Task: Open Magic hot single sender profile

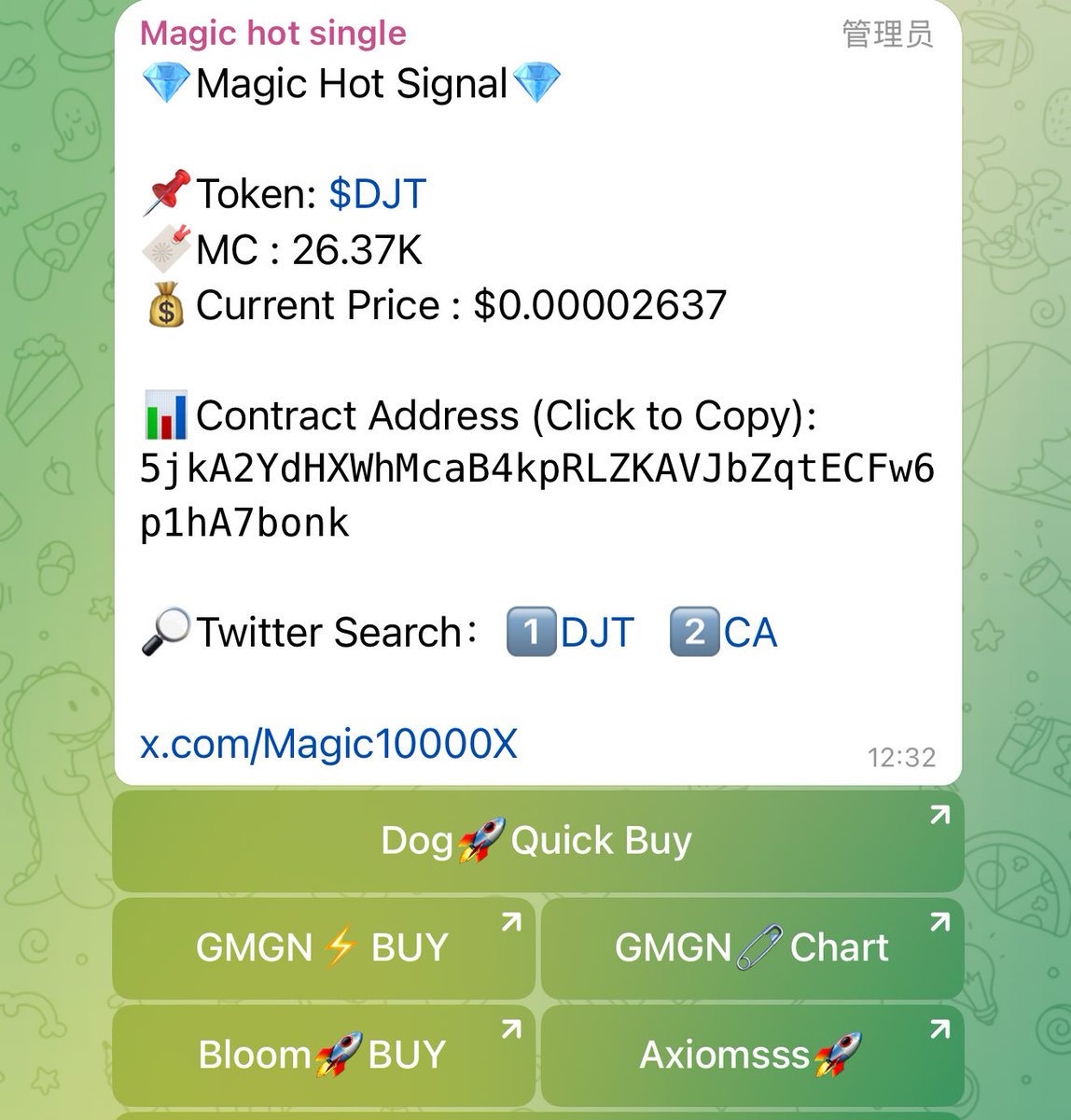Action: pos(273,34)
